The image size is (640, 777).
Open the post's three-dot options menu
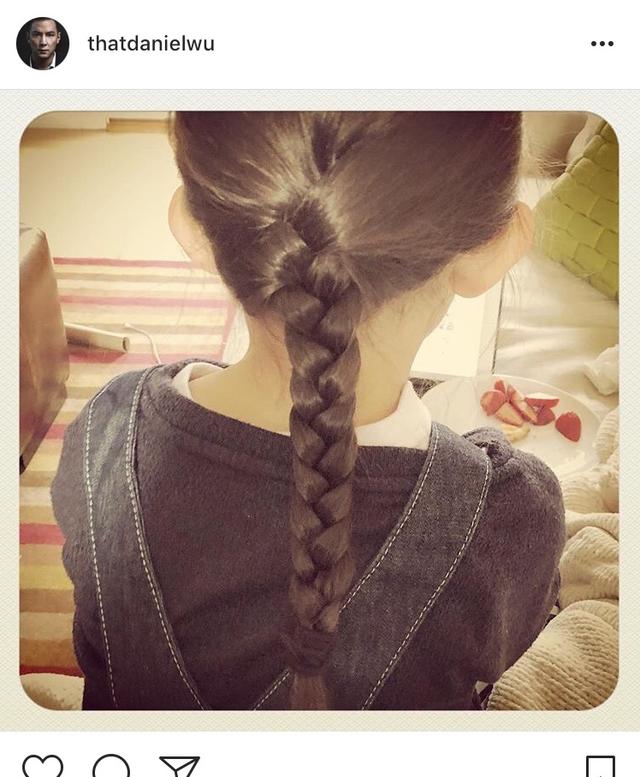tap(602, 44)
